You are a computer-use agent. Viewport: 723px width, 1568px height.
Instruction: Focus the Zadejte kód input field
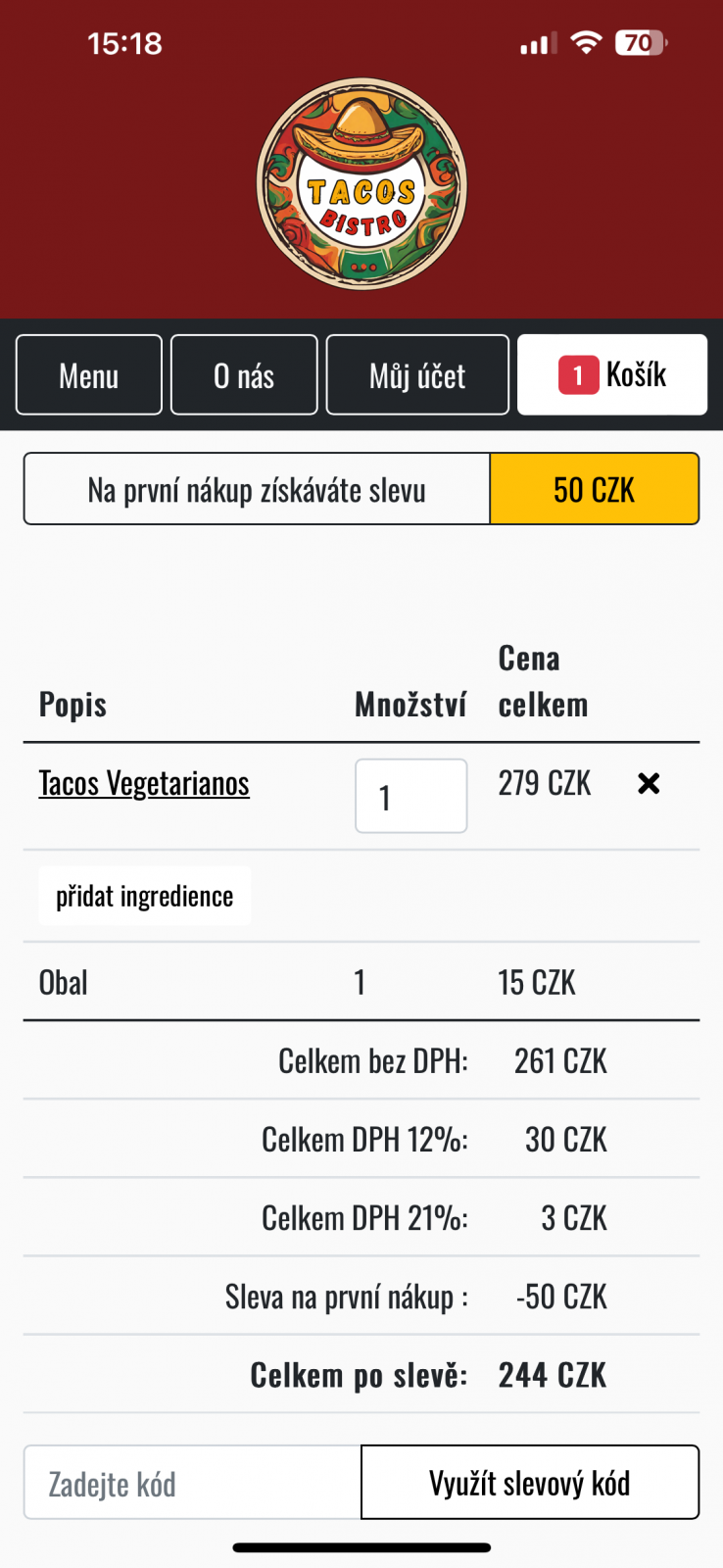point(193,1483)
